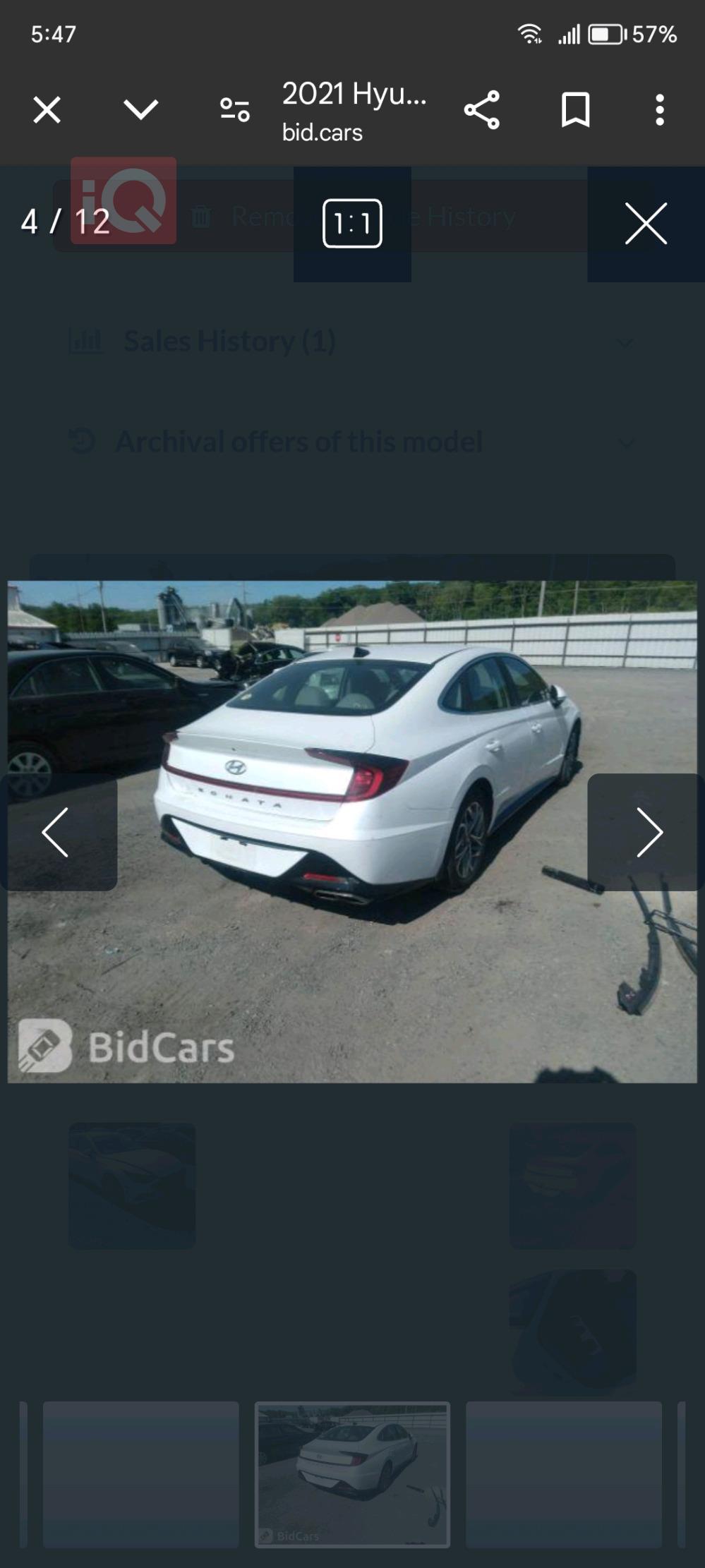
Task: Close the photo gallery viewer
Action: coord(646,222)
